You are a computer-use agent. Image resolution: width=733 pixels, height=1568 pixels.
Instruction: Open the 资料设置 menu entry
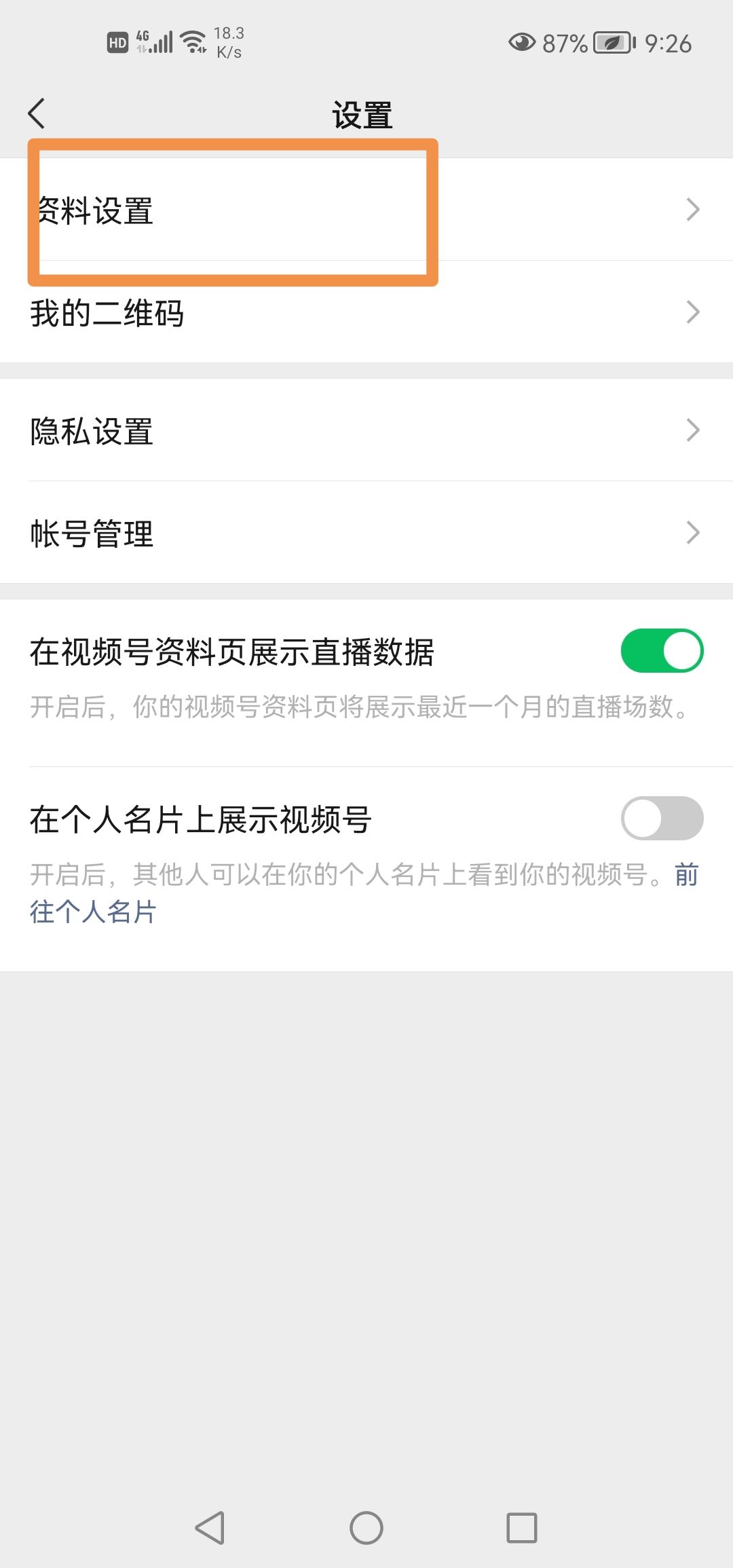point(95,210)
